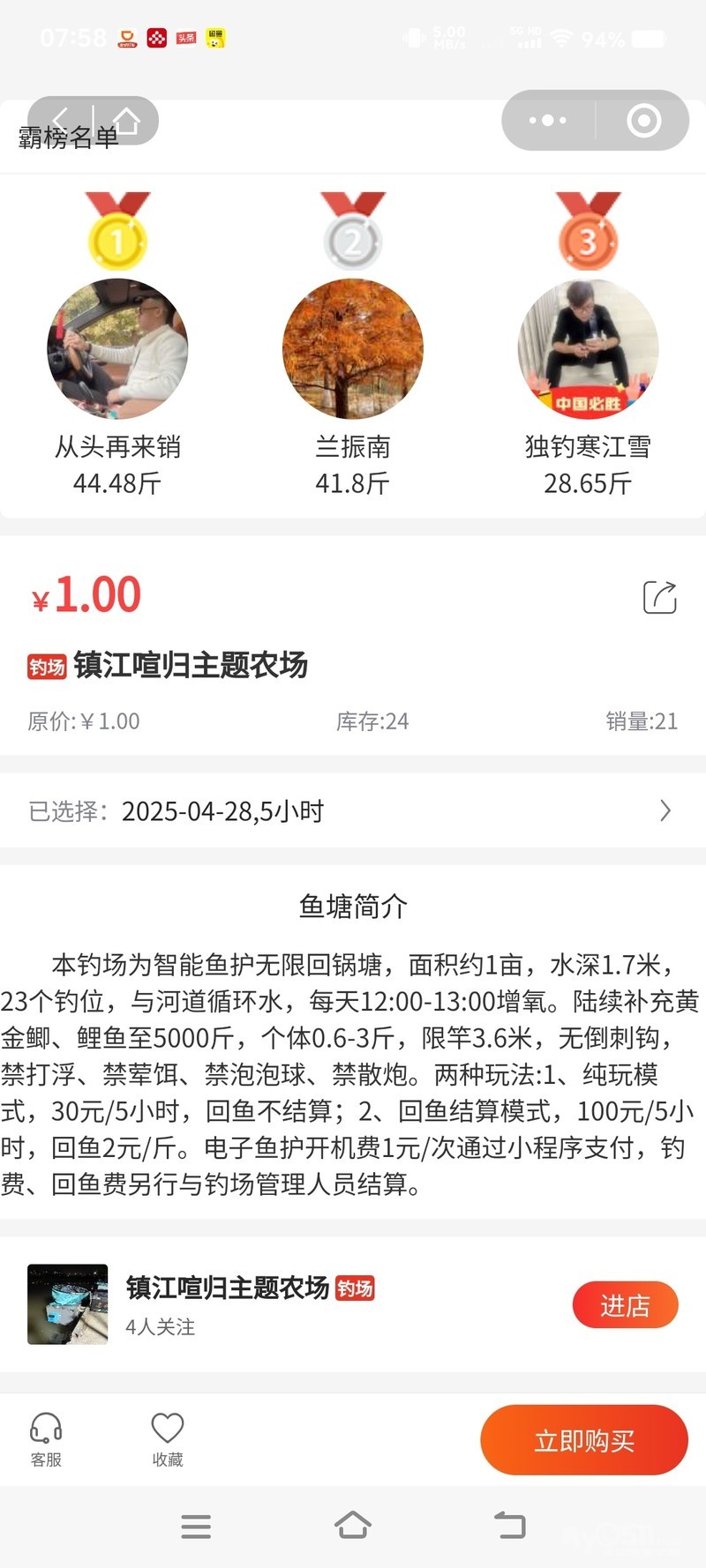Add this item to 收藏 favorites
Viewport: 706px width, 1568px height.
pyautogui.click(x=168, y=1439)
